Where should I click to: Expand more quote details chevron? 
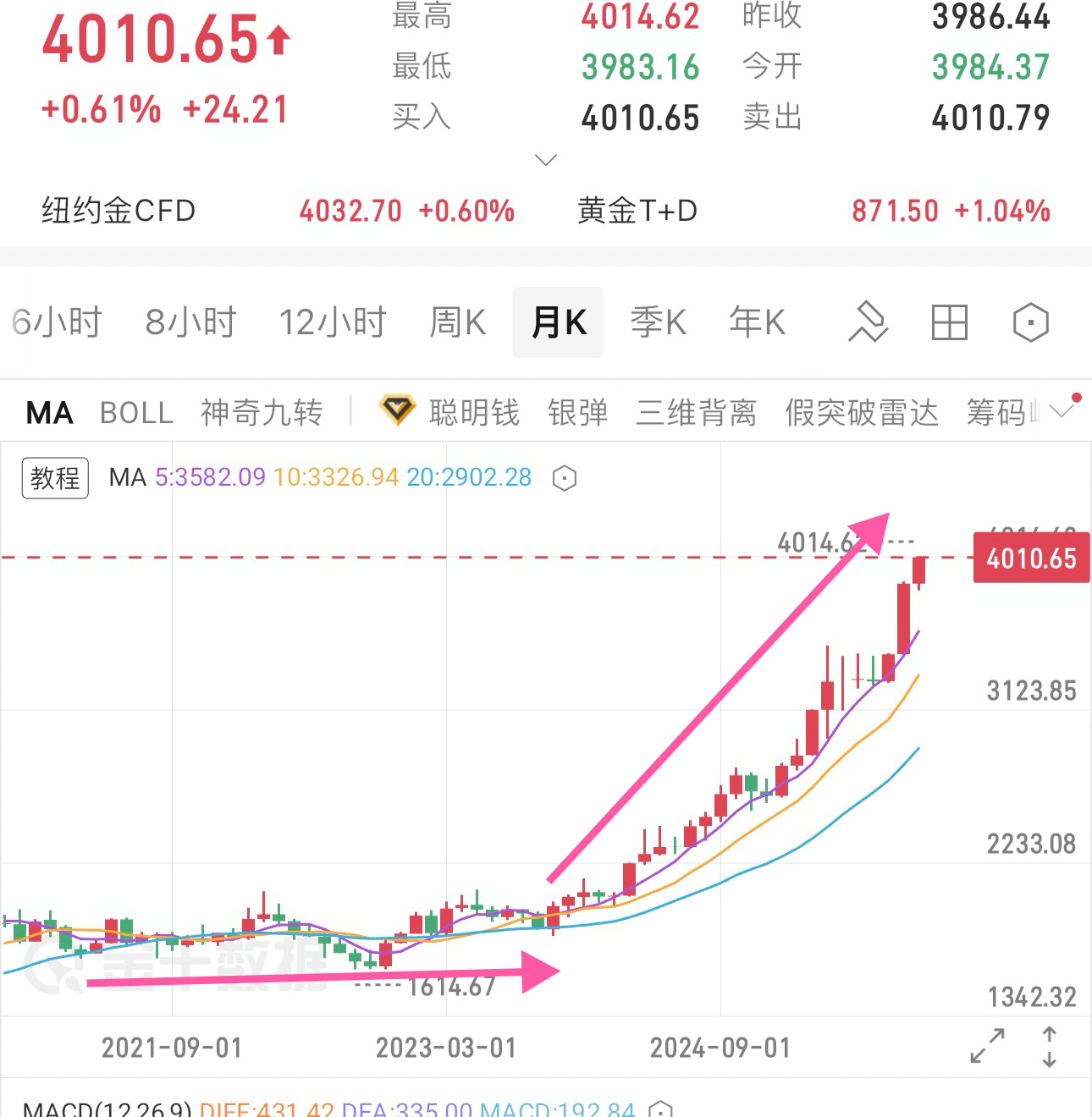click(547, 160)
